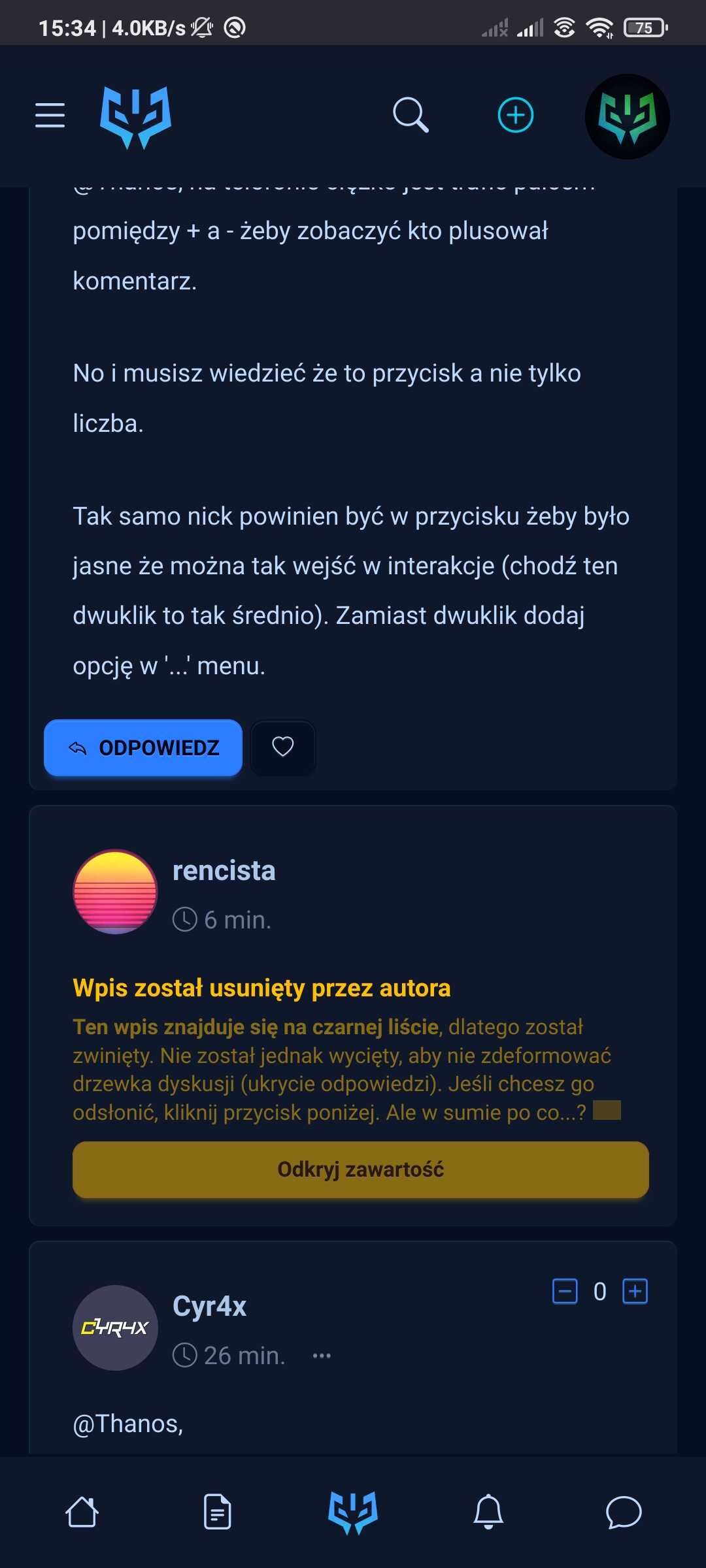Open search from the top bar
The height and width of the screenshot is (1568, 706).
click(x=411, y=115)
